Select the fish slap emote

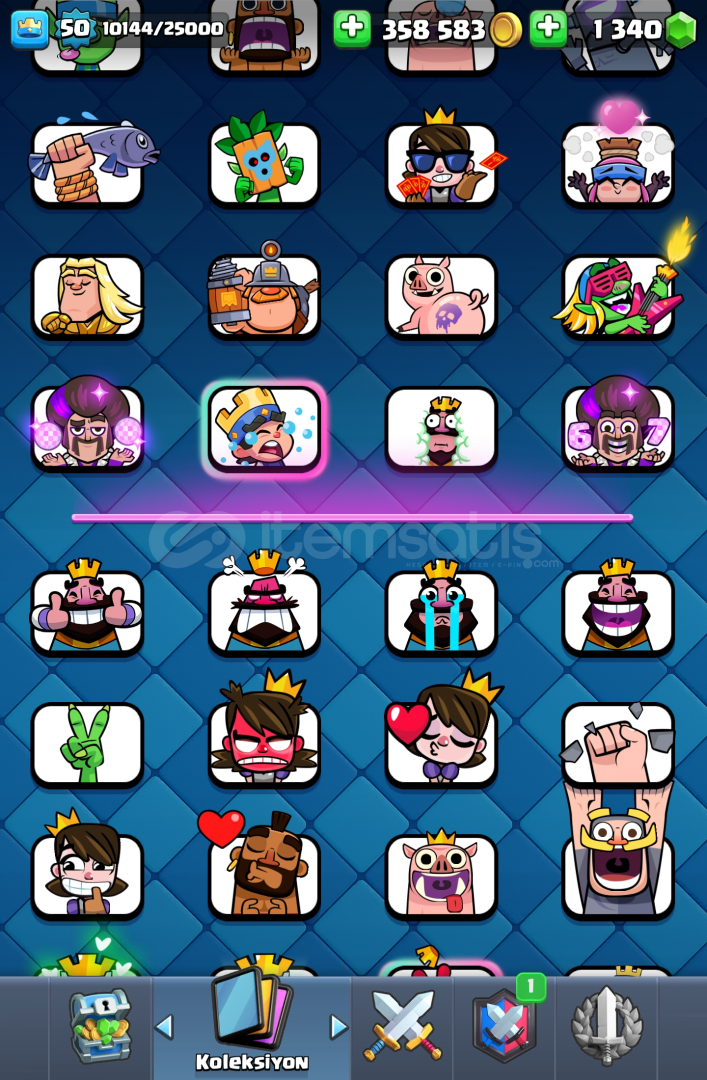(88, 163)
